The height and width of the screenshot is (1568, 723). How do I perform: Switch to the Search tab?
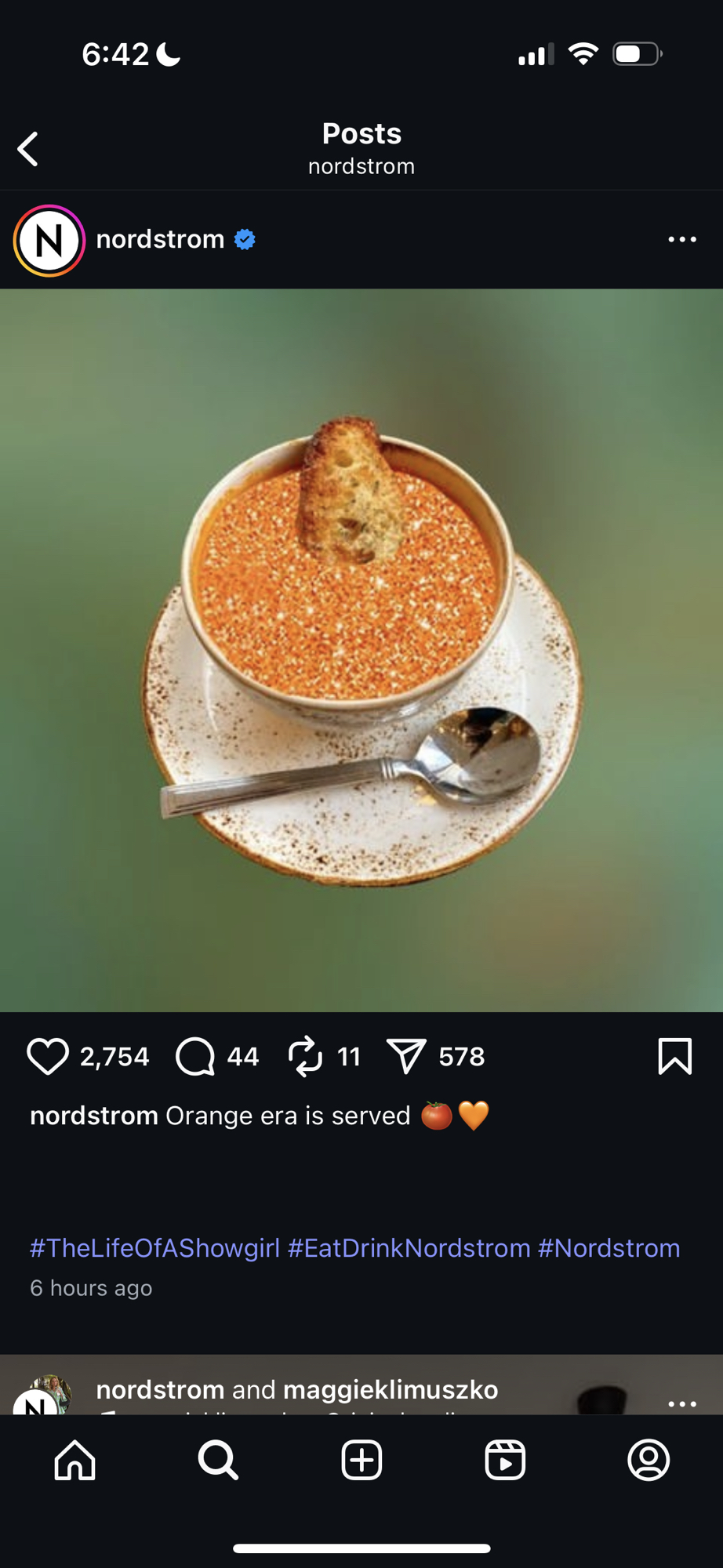(x=218, y=1460)
